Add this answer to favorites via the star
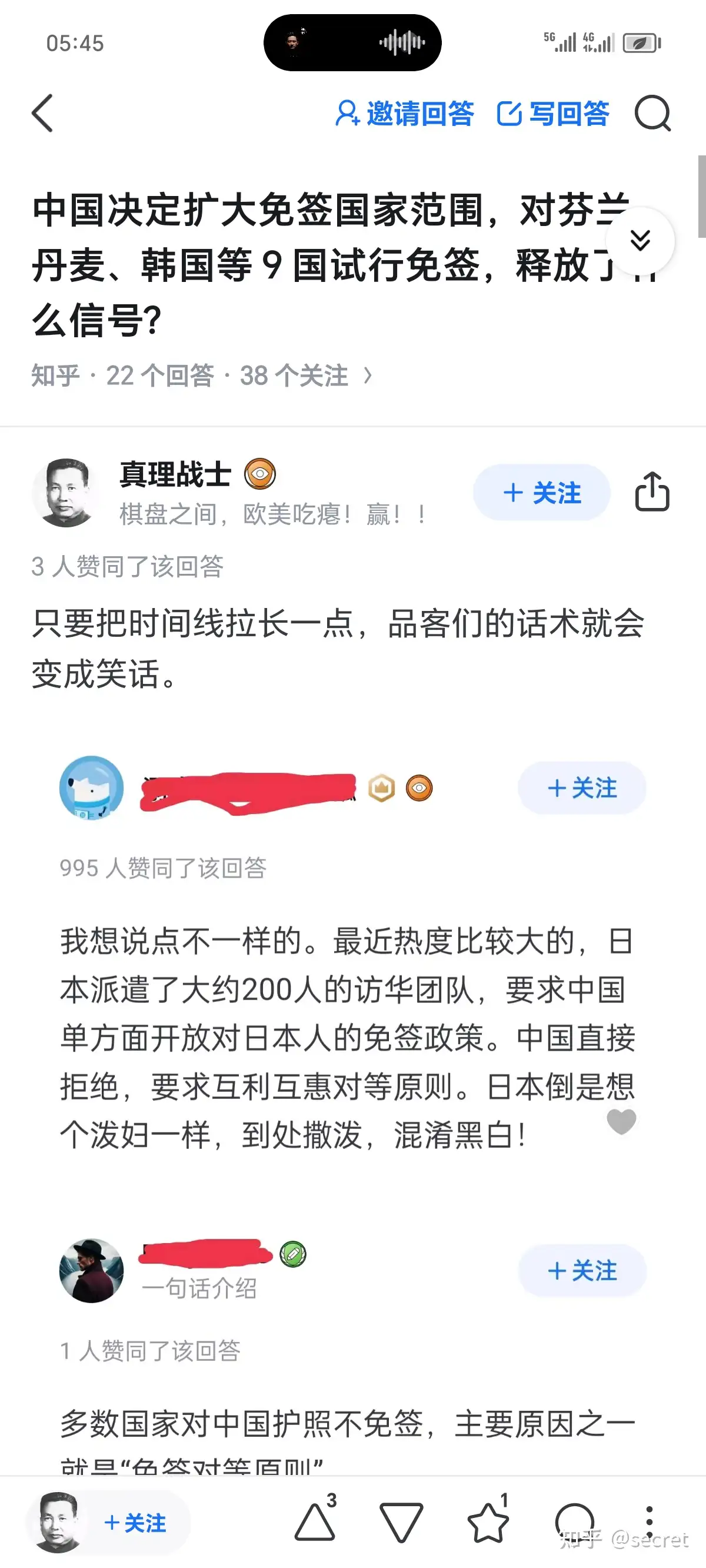The height and width of the screenshot is (1568, 706). (488, 1522)
